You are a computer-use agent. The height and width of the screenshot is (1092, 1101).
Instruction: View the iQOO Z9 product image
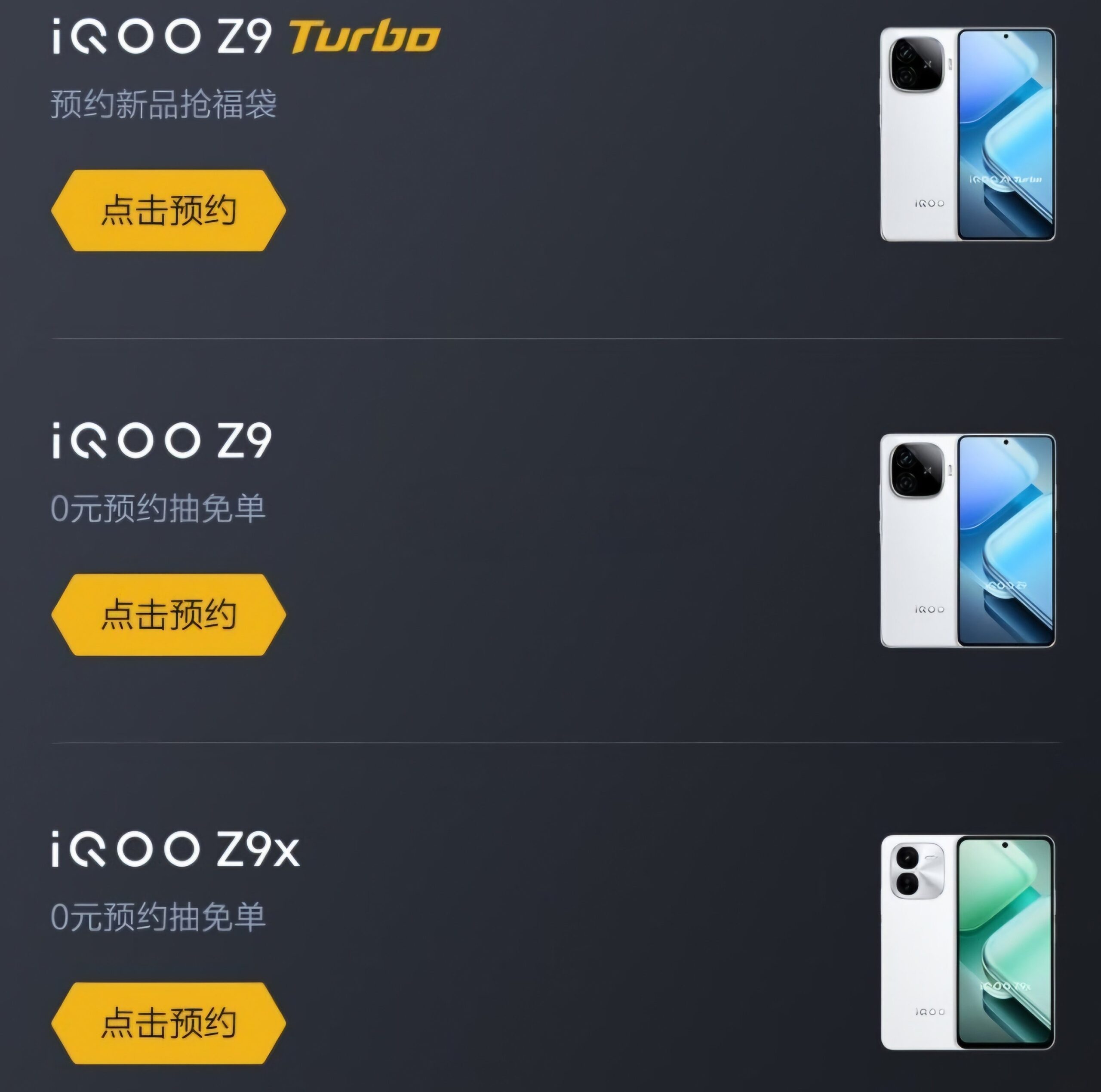point(967,540)
